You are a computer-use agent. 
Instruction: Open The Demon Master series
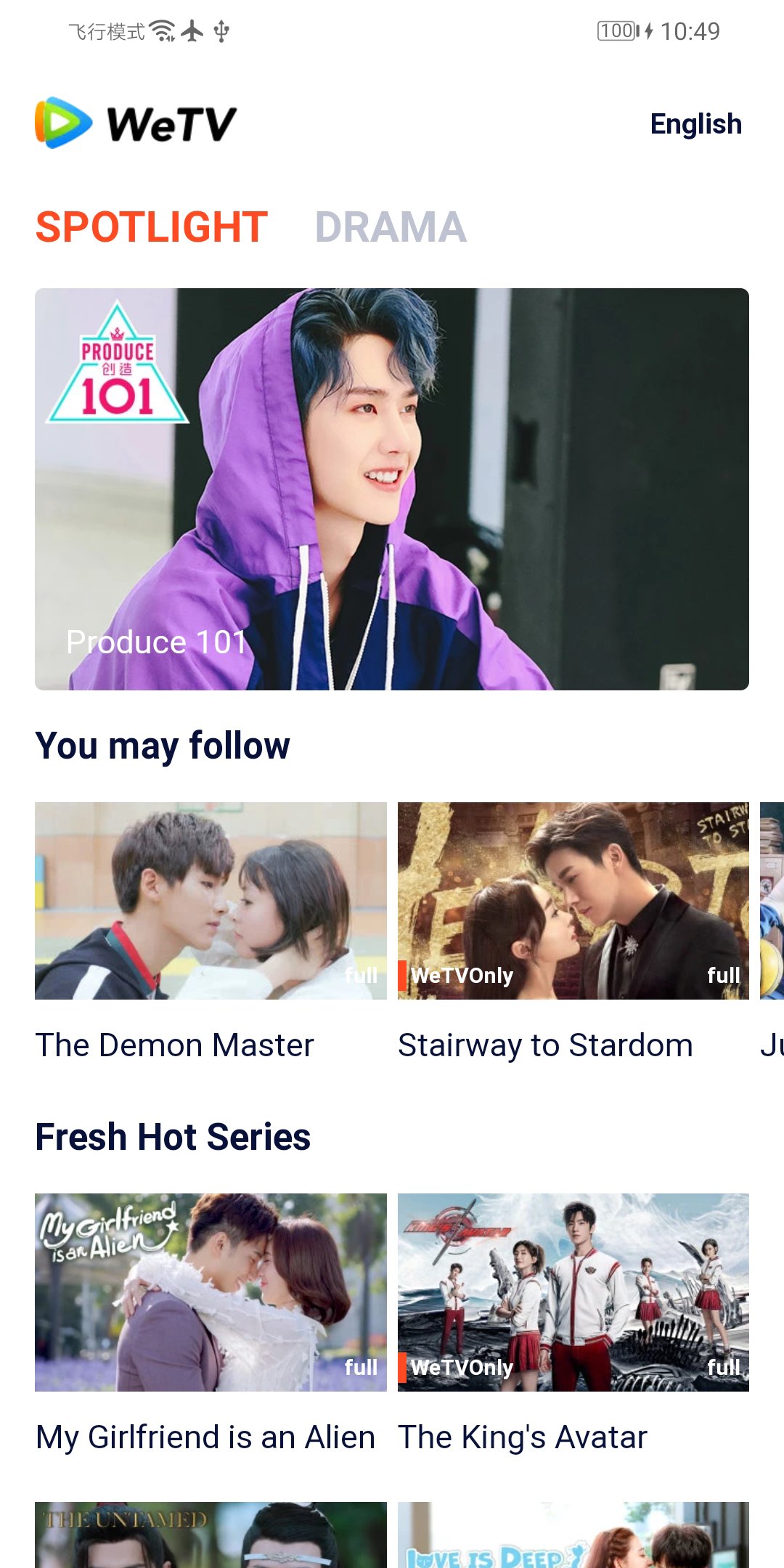211,901
